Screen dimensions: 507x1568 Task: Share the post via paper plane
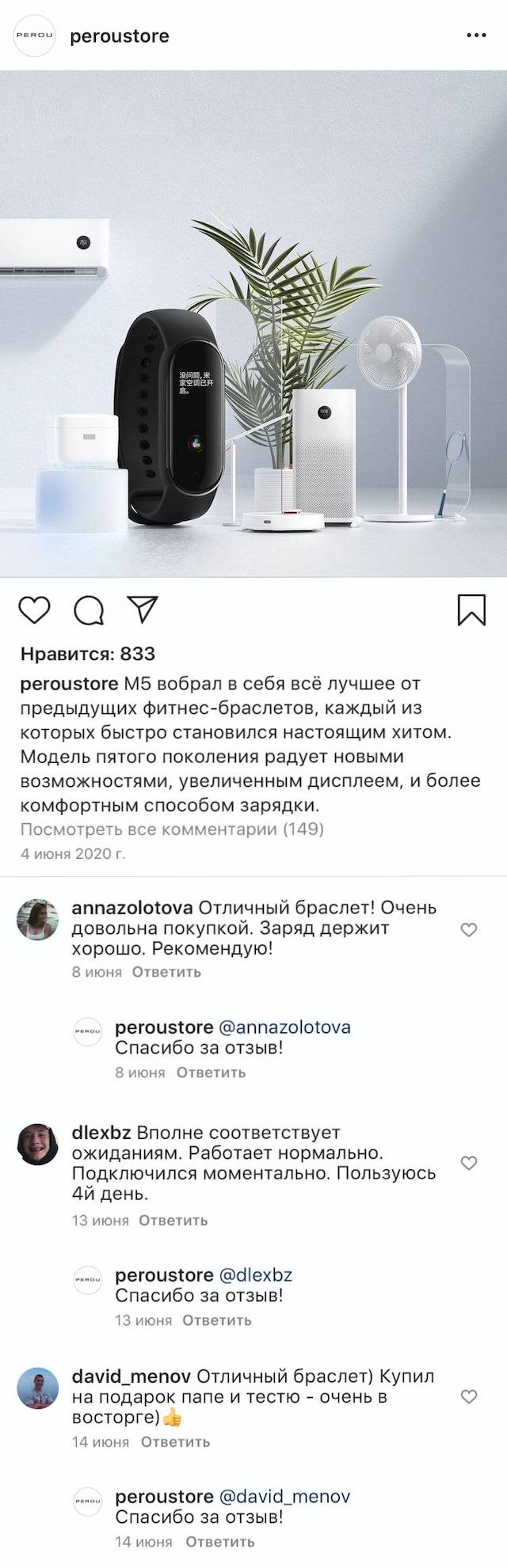(x=143, y=609)
